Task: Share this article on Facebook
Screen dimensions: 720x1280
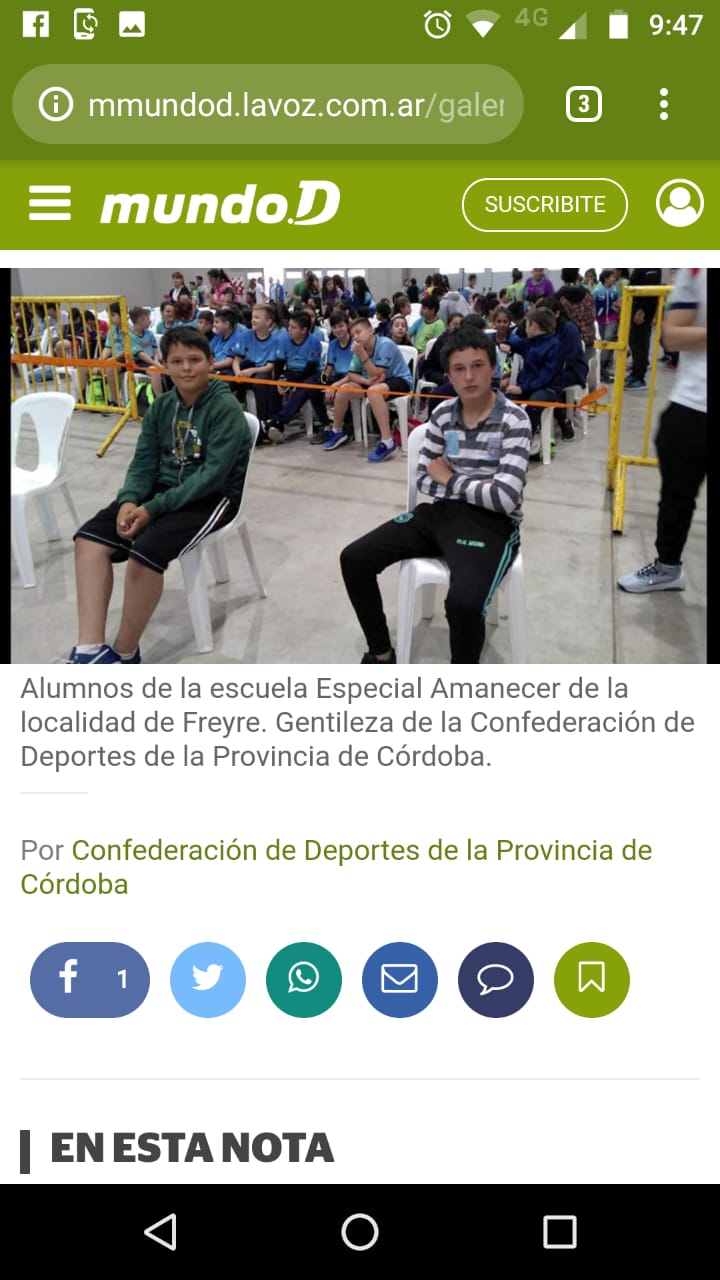Action: 90,980
